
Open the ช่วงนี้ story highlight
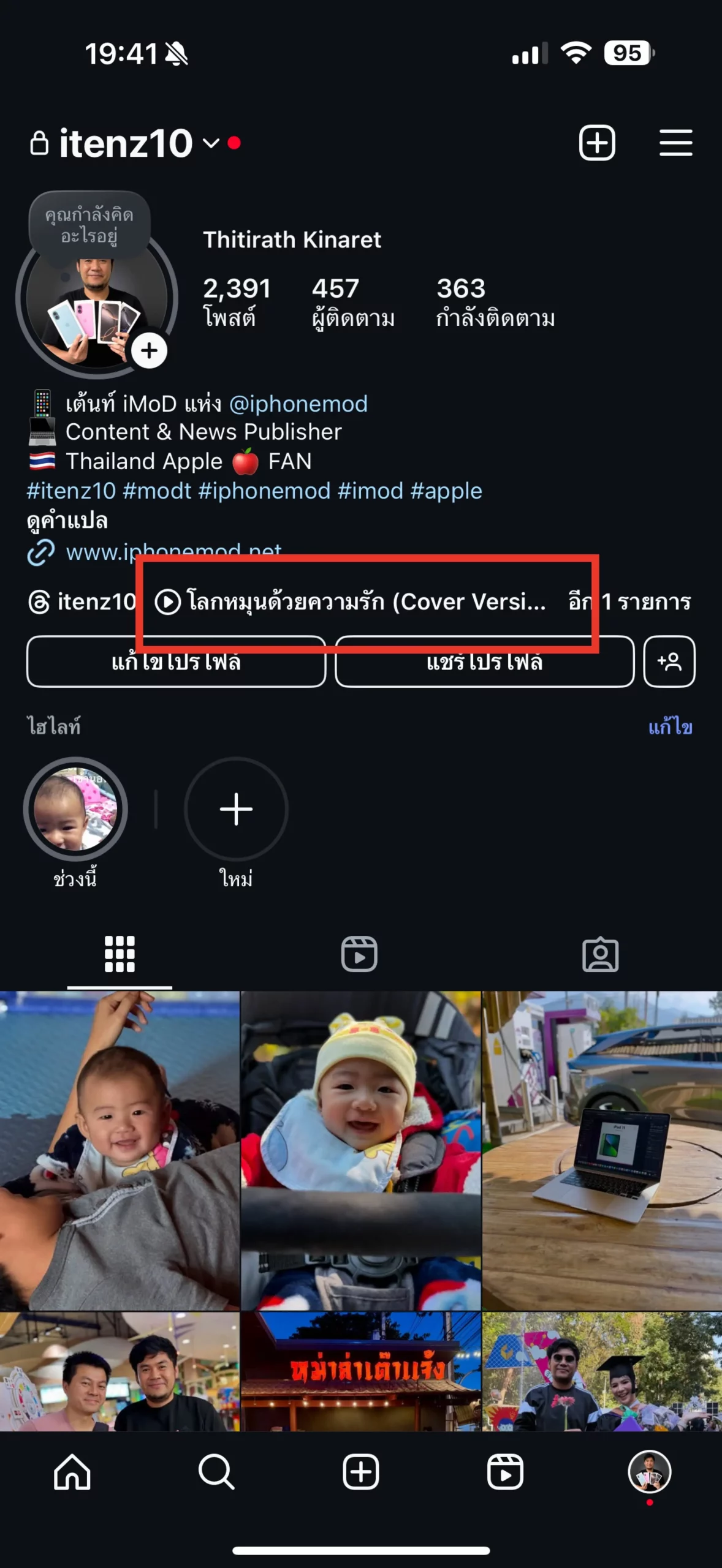75,809
